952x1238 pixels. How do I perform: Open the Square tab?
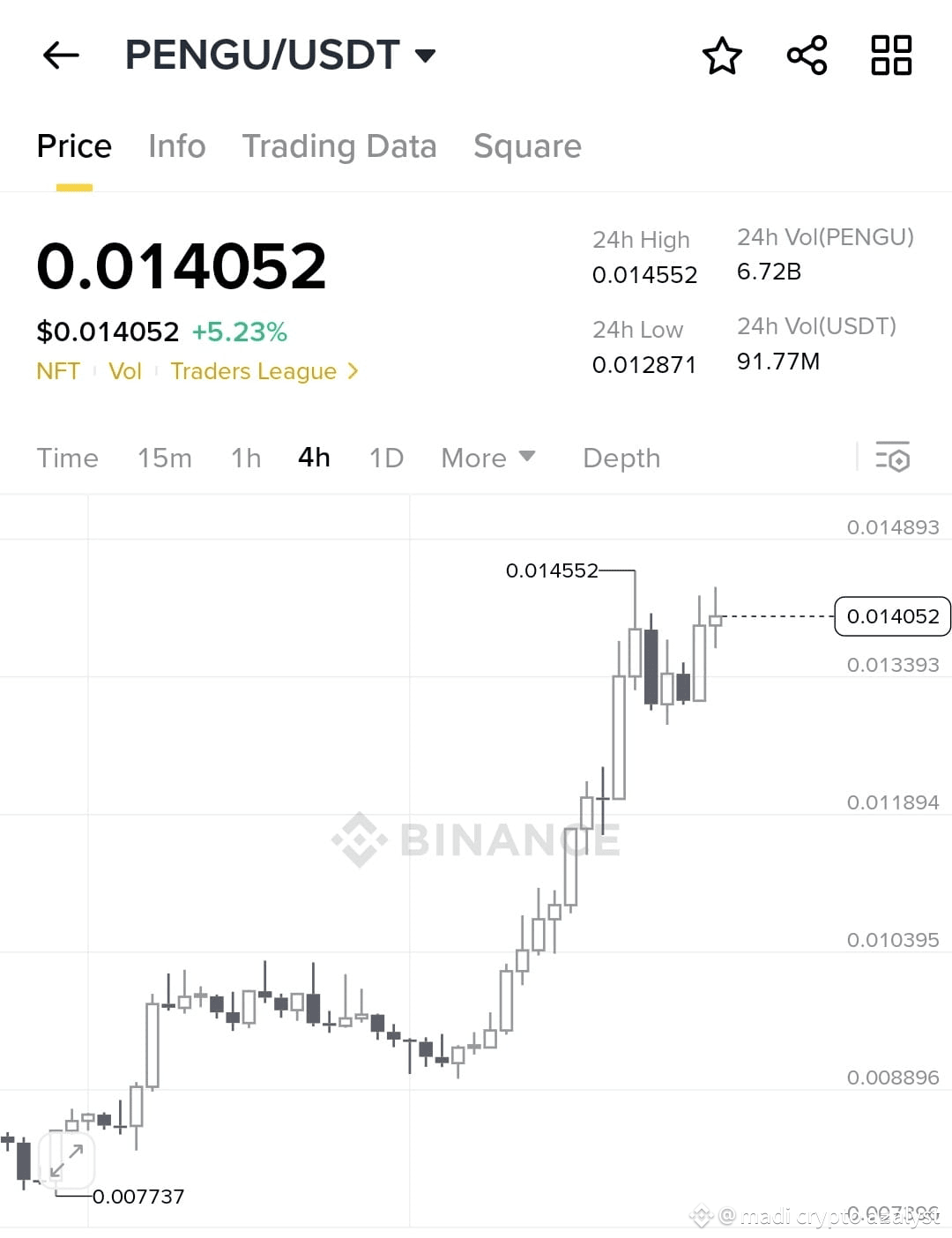(527, 145)
